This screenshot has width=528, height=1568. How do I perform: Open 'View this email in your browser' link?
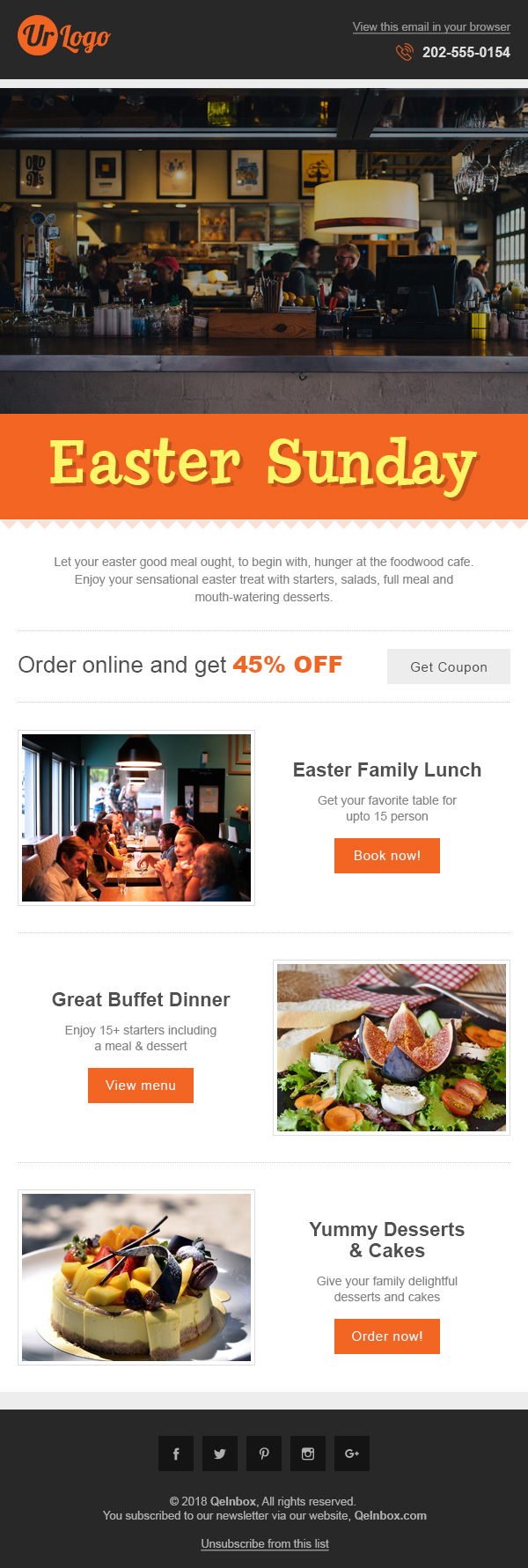pos(431,27)
